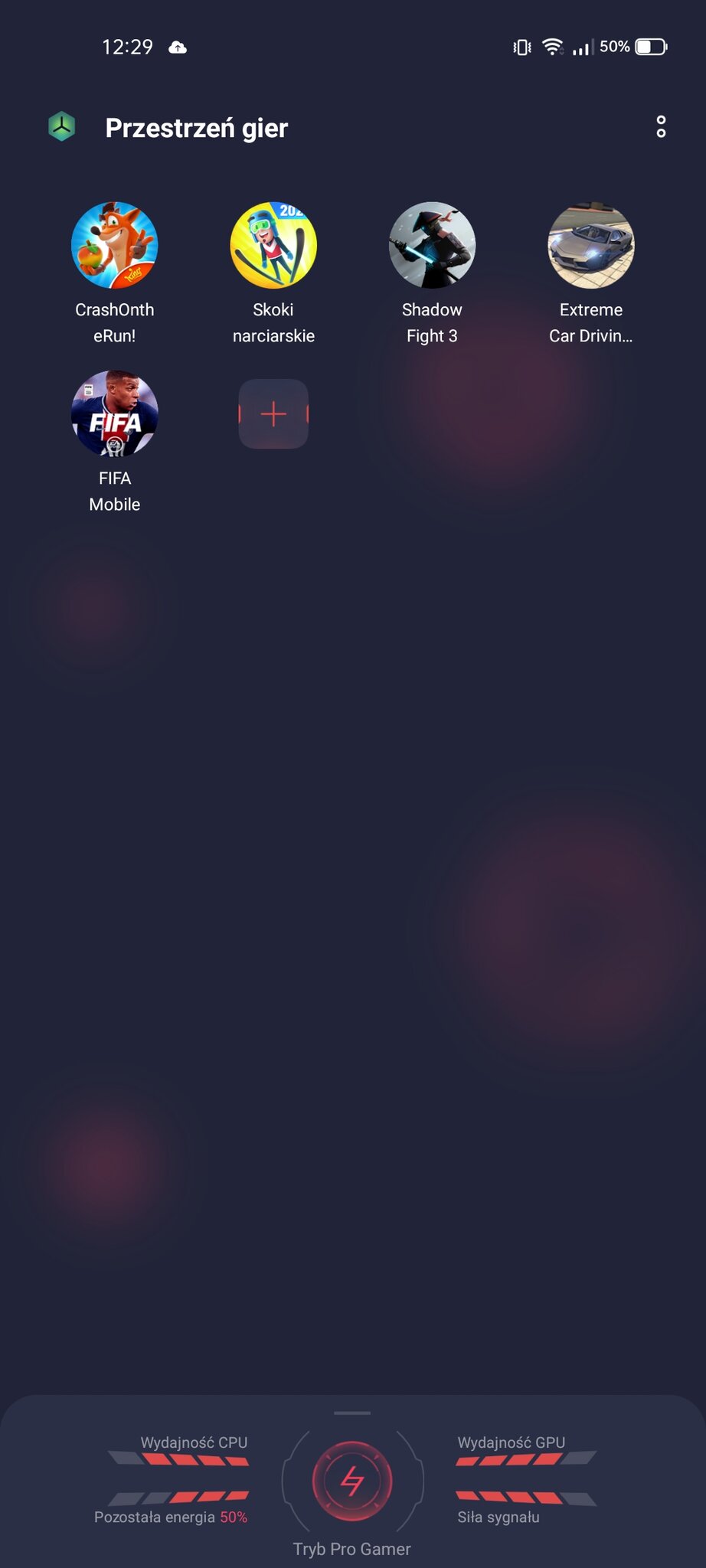This screenshot has height=1568, width=706.
Task: Open Skoki narciarskie game
Action: tap(273, 246)
